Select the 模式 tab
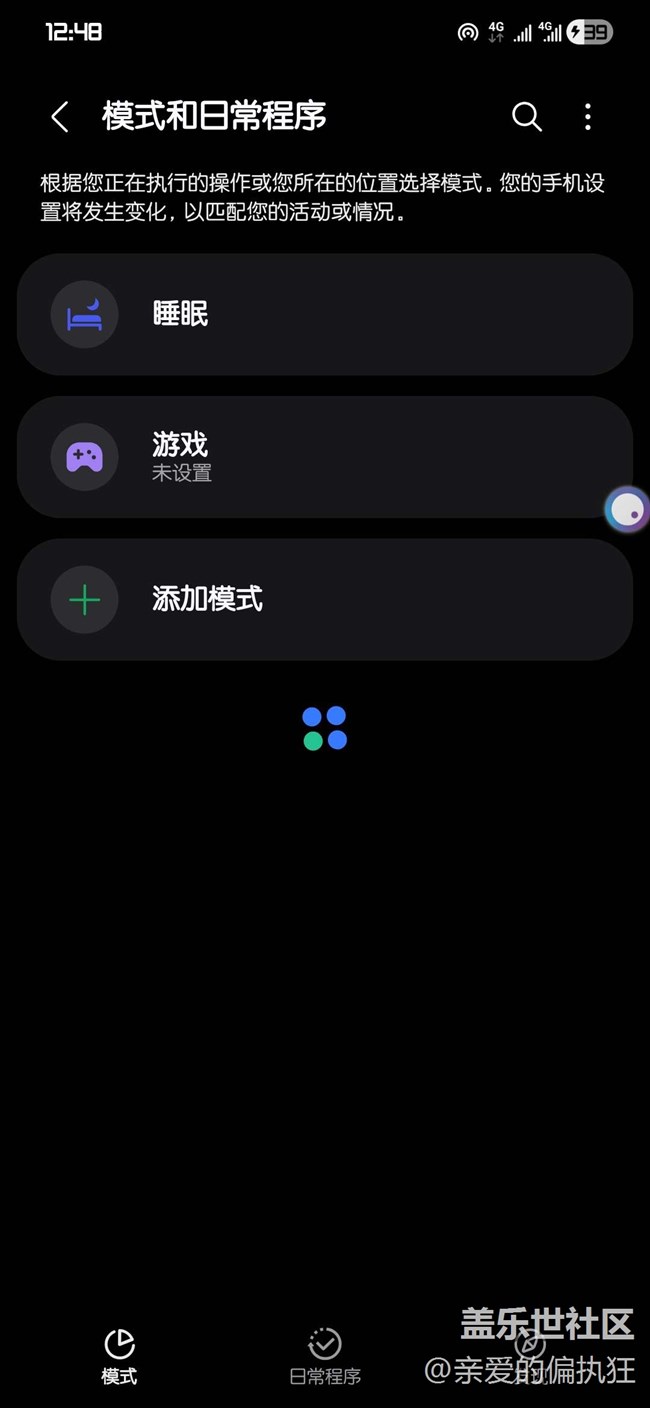 click(x=119, y=1356)
